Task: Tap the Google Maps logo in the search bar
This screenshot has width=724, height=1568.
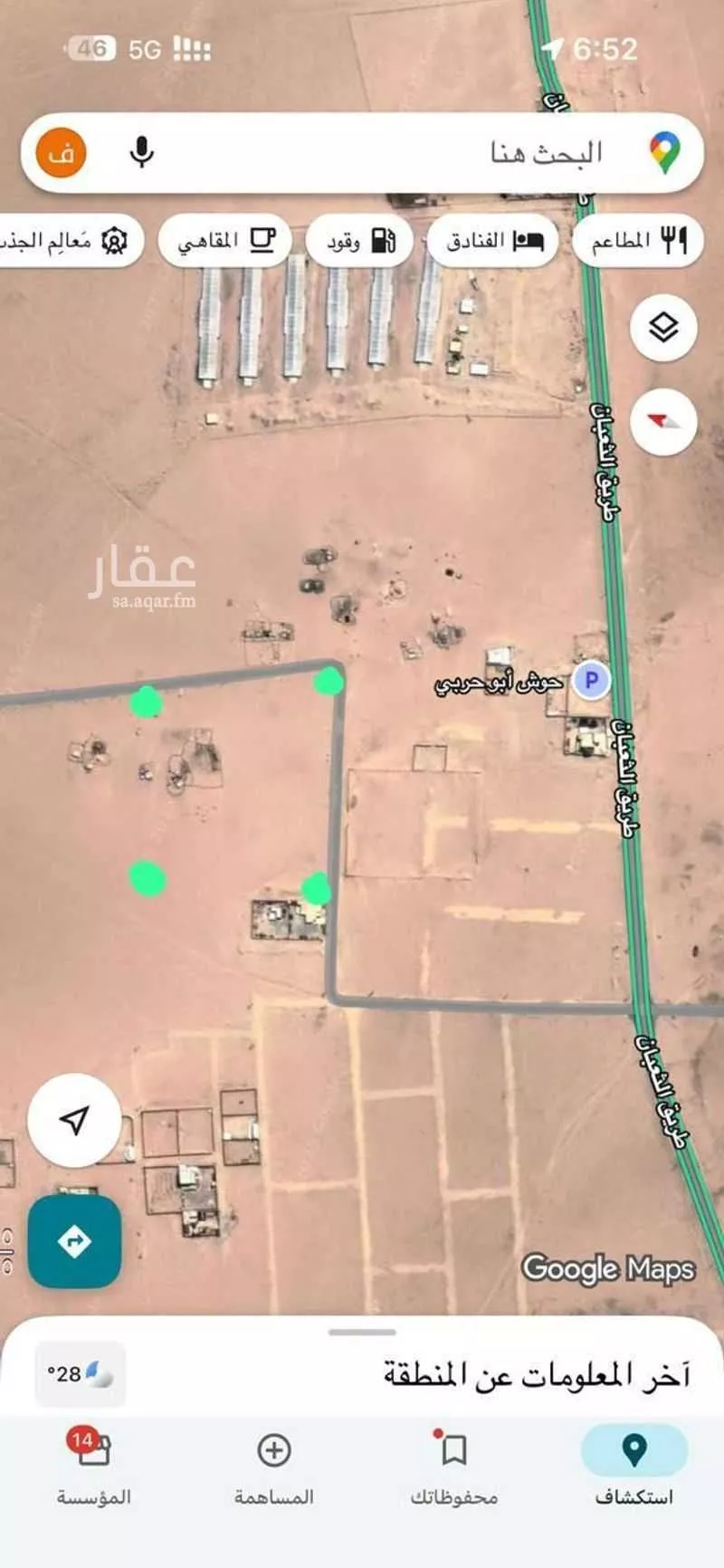Action: click(666, 152)
